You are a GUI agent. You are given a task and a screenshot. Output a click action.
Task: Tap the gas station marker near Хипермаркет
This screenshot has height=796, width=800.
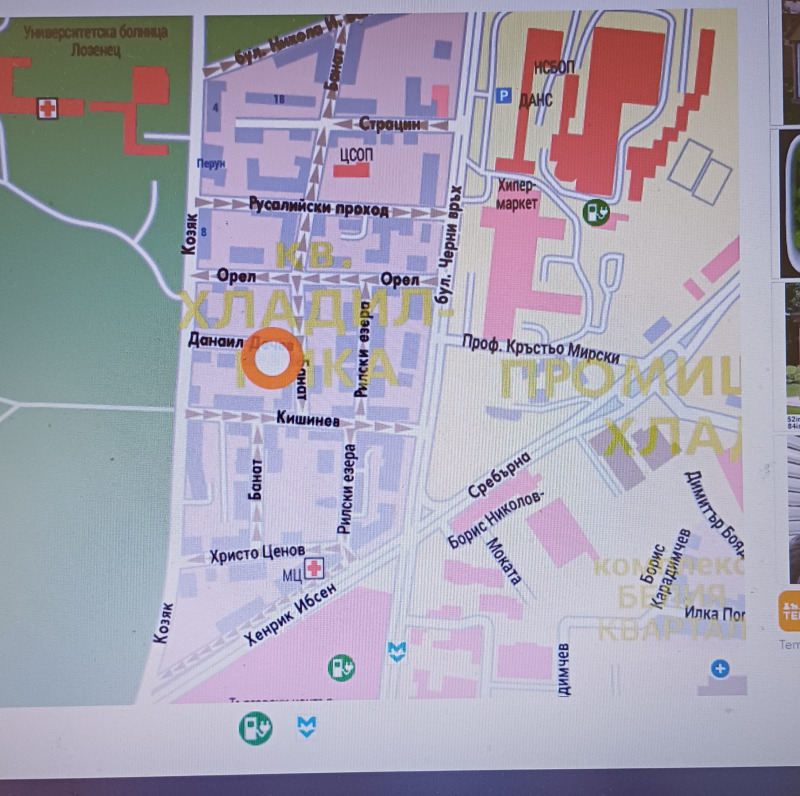click(597, 212)
